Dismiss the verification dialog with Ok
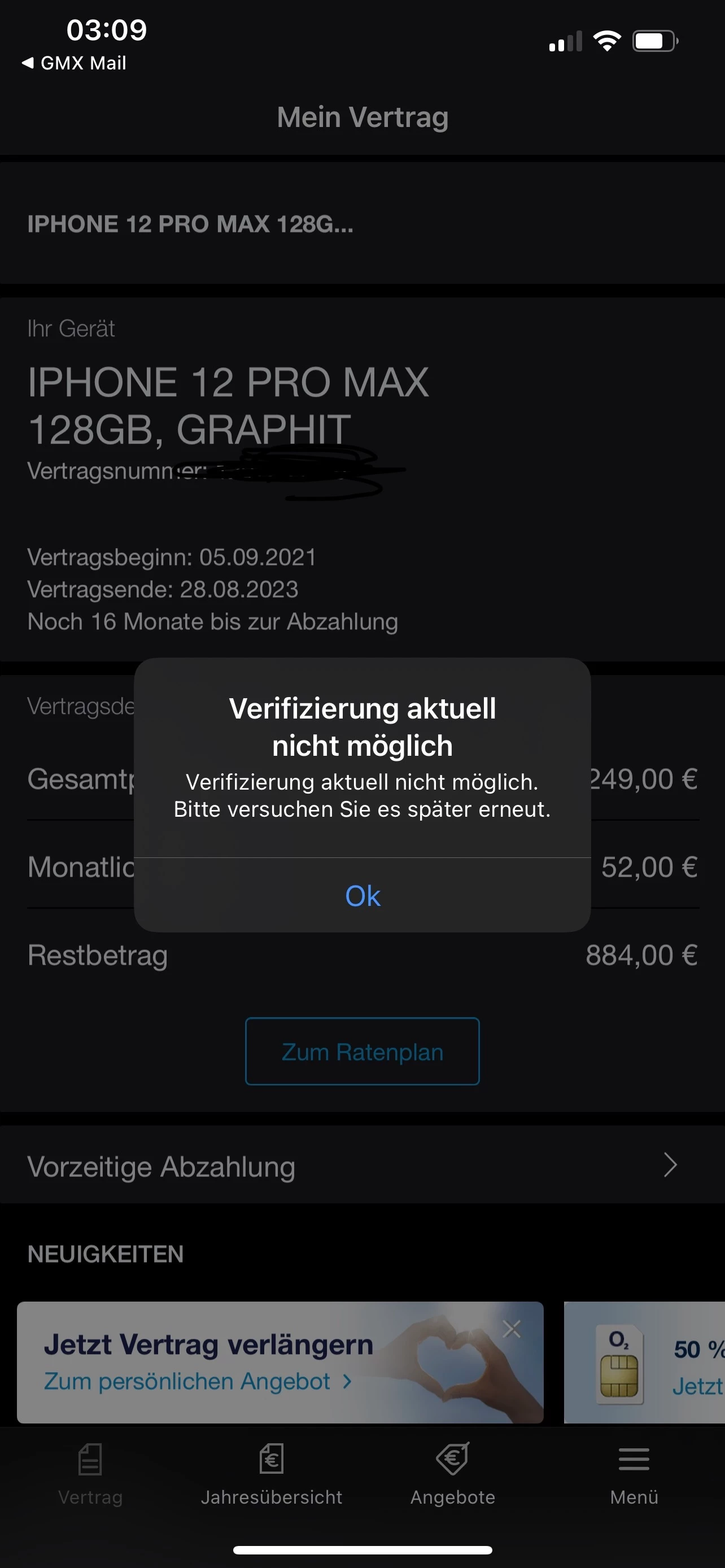The height and width of the screenshot is (1568, 725). [x=362, y=896]
